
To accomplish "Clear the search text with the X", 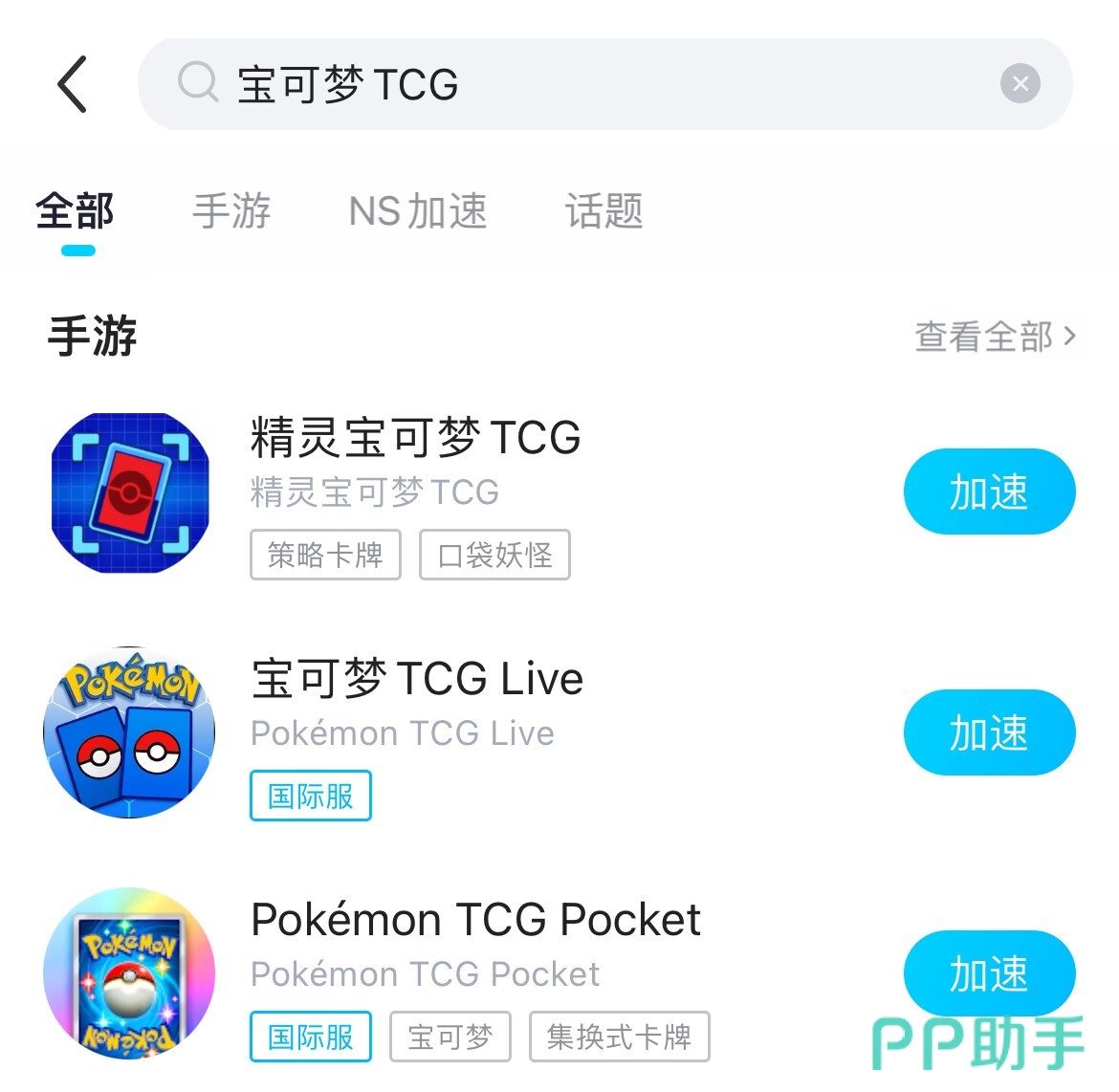I will [1020, 84].
